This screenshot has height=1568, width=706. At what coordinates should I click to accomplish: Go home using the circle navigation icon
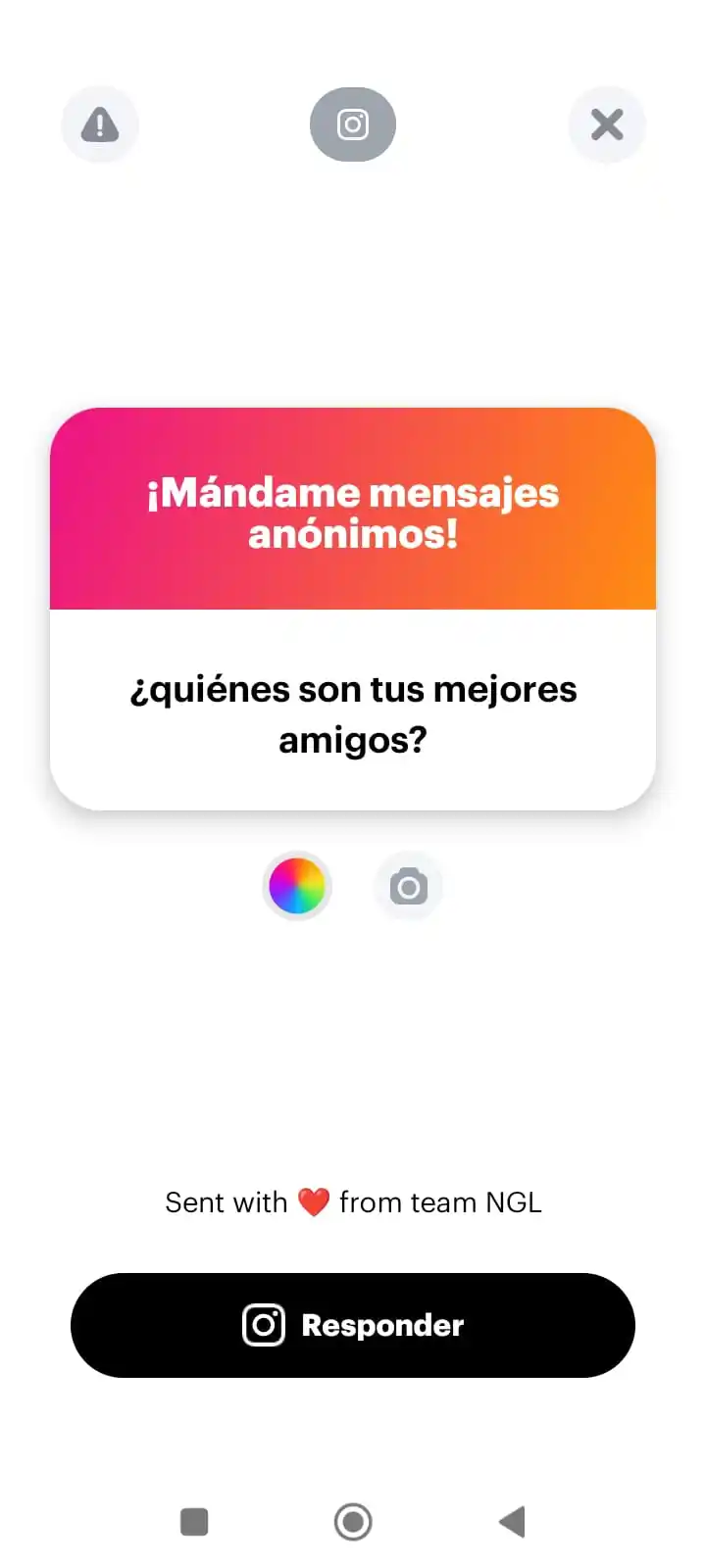[353, 1521]
